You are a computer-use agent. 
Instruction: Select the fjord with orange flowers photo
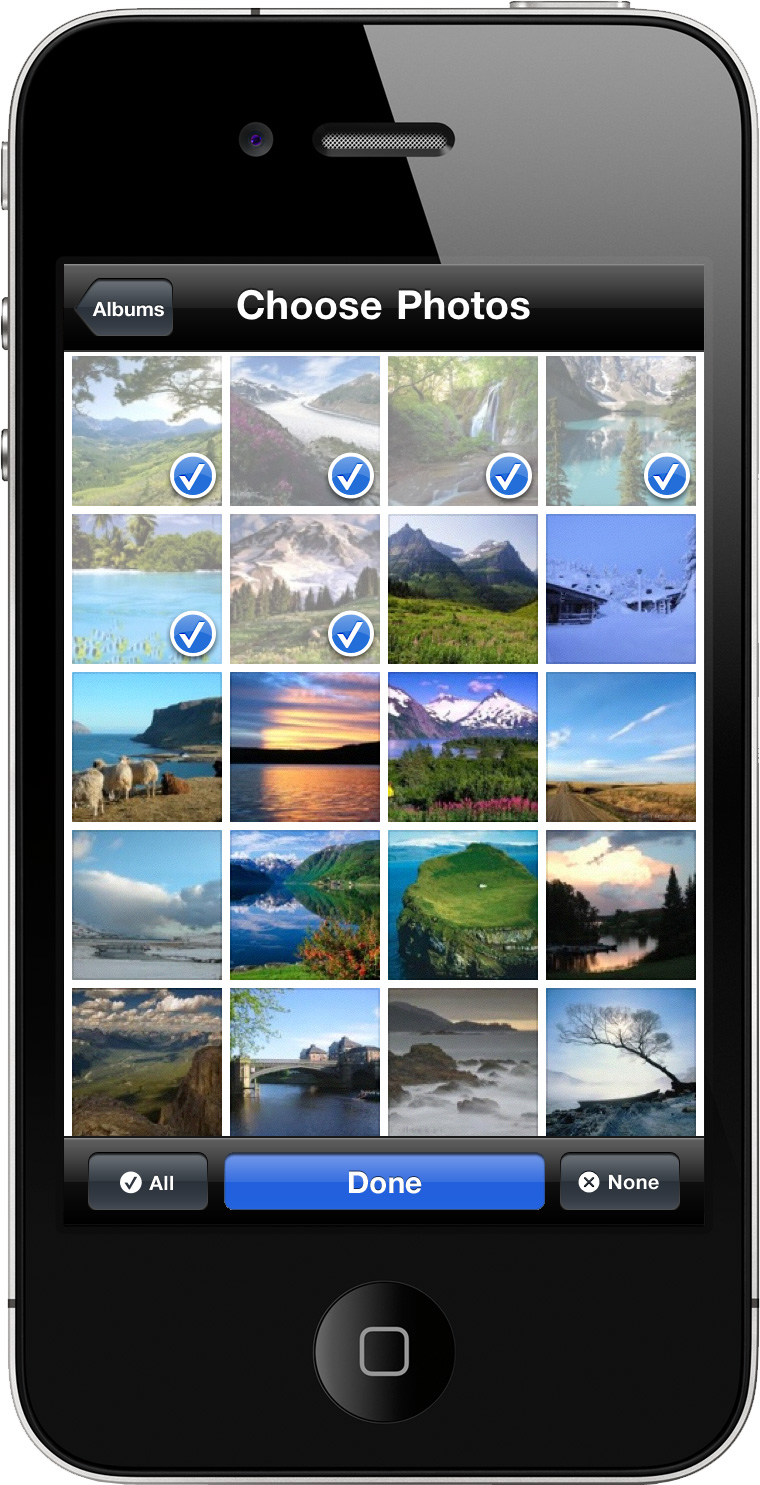coord(305,904)
